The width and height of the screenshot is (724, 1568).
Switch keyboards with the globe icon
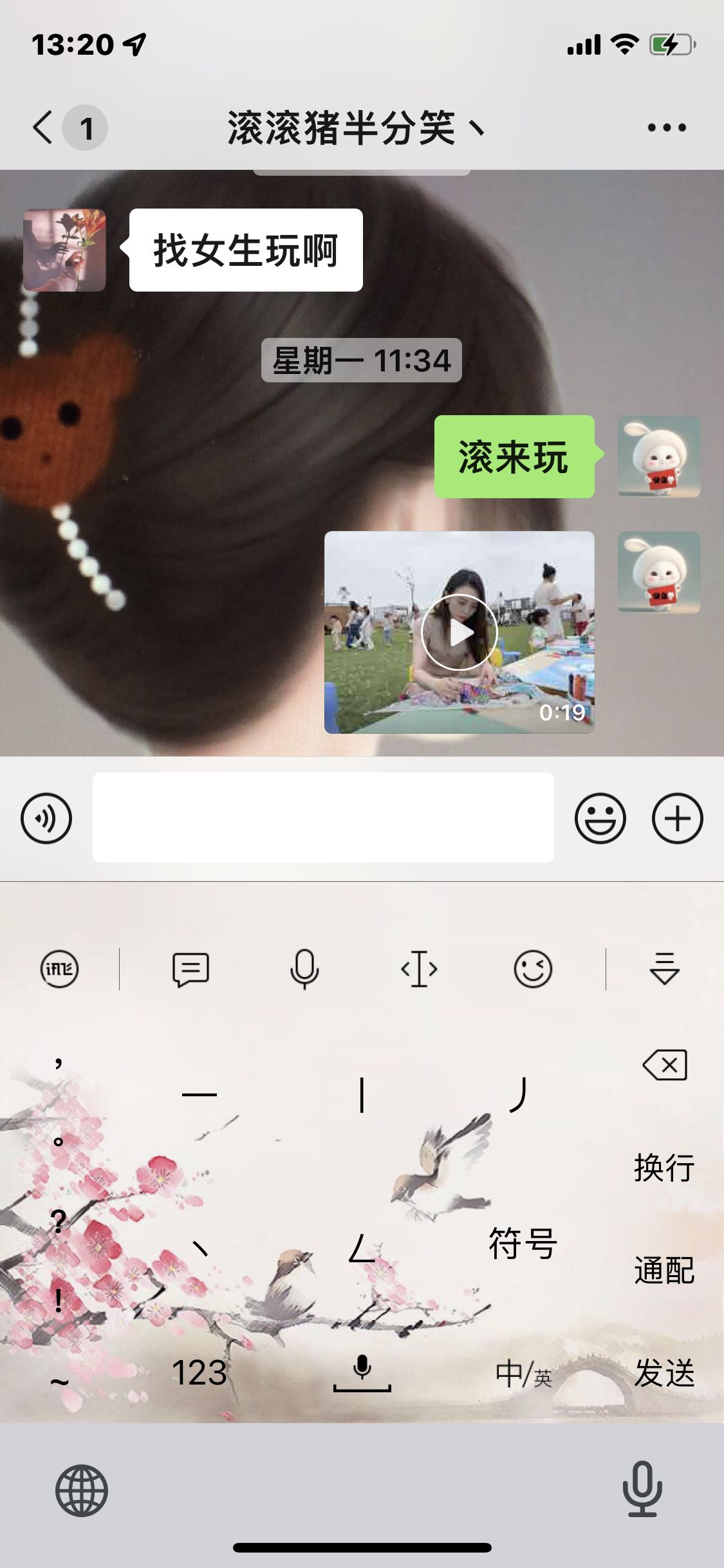81,1490
